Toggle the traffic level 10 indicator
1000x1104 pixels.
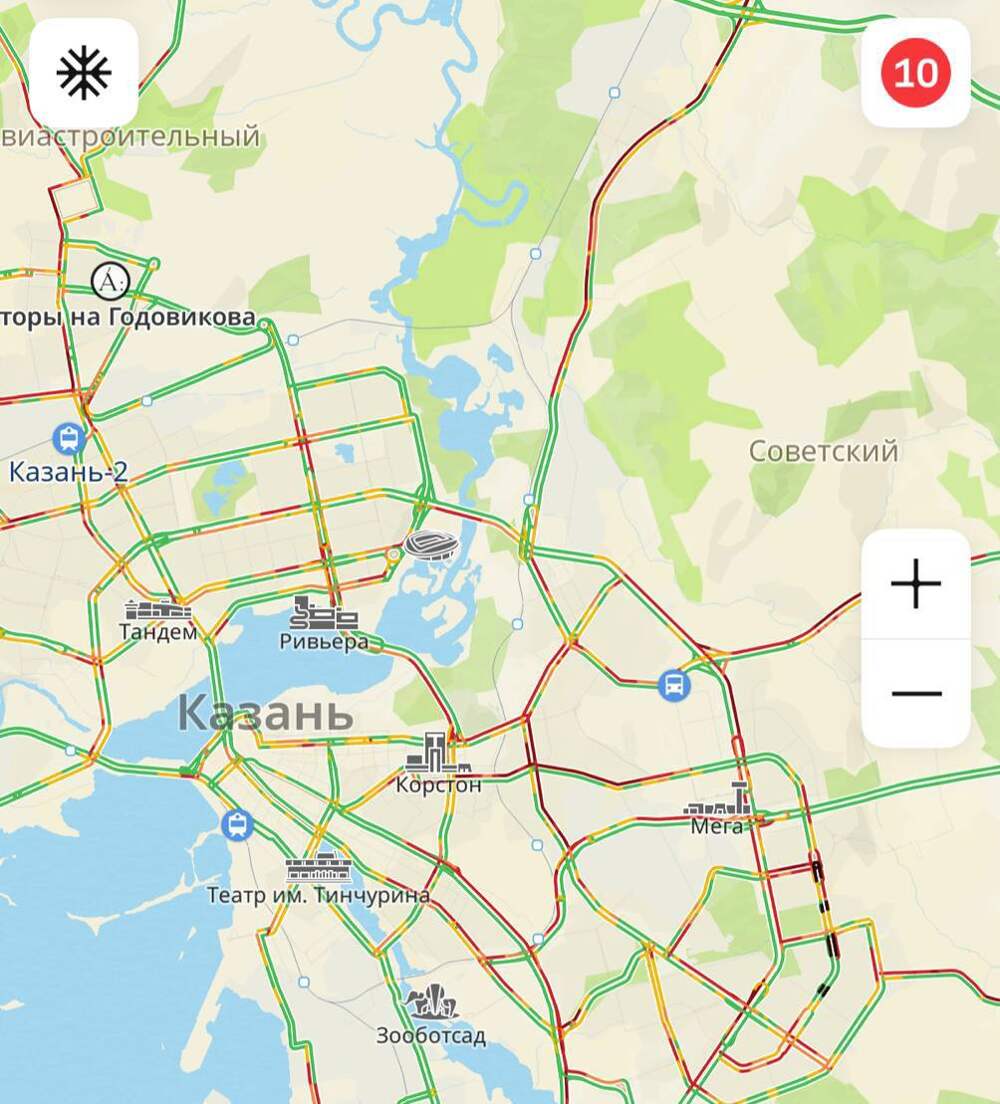[915, 73]
